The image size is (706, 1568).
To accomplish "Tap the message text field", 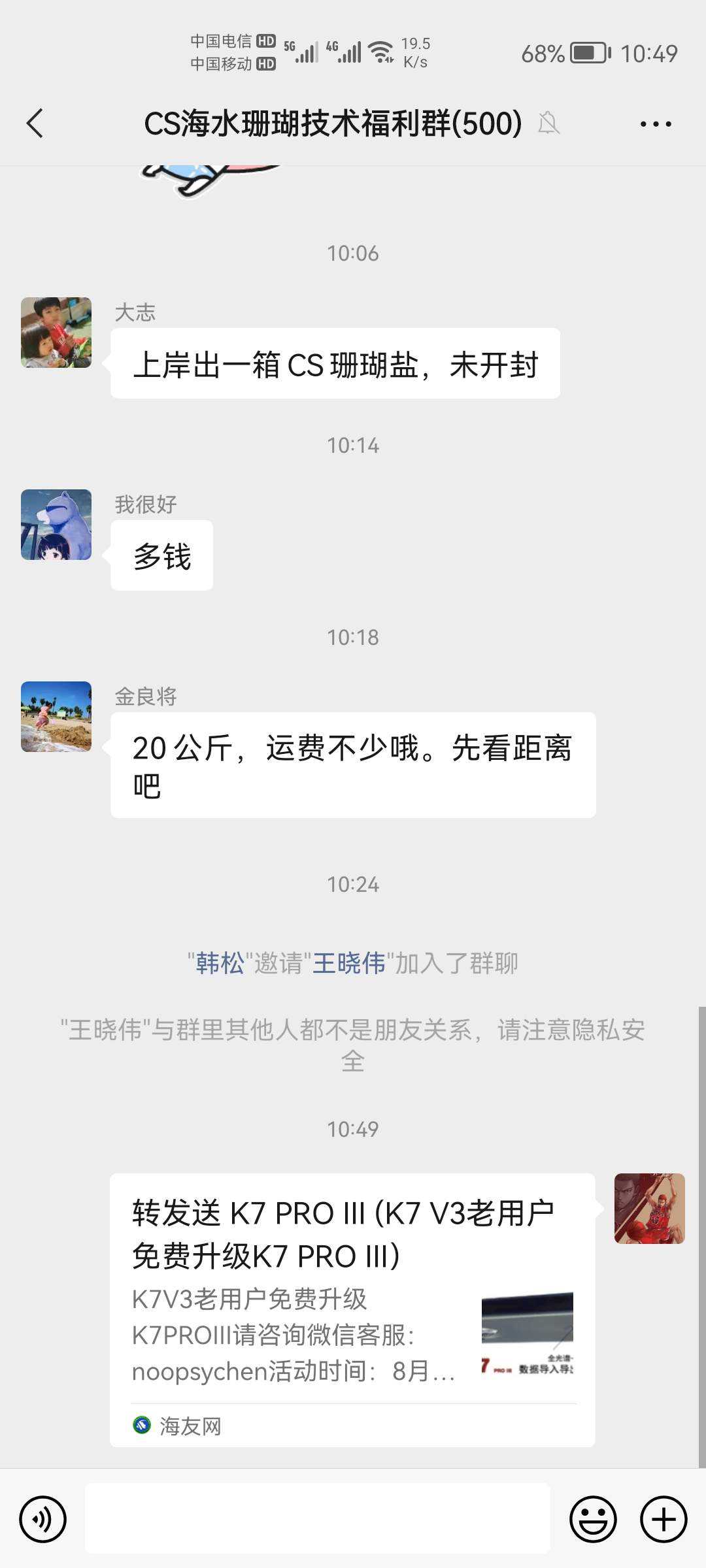I will click(x=317, y=1519).
